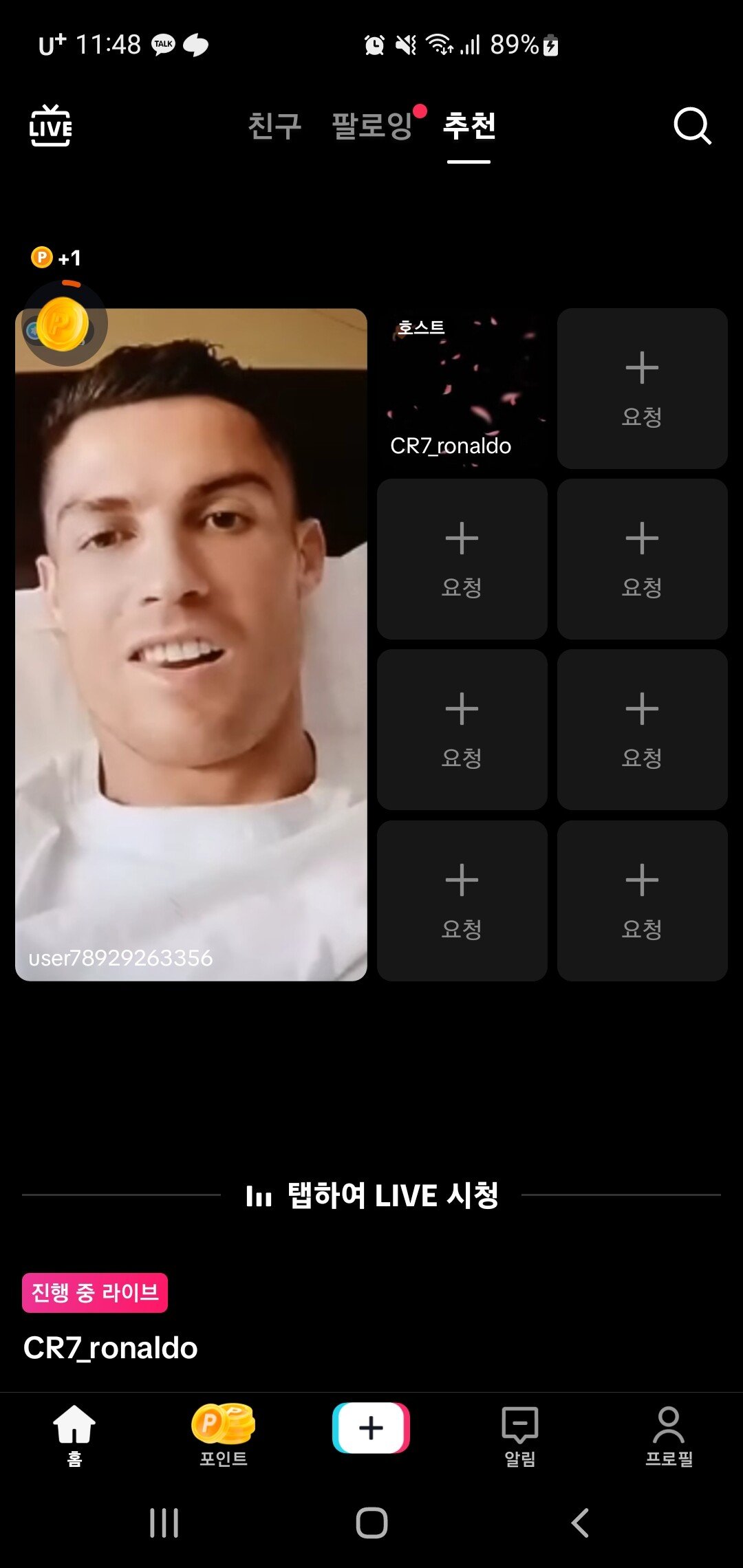The width and height of the screenshot is (743, 1568).
Task: Open the 알림 notifications tab
Action: (x=520, y=1435)
